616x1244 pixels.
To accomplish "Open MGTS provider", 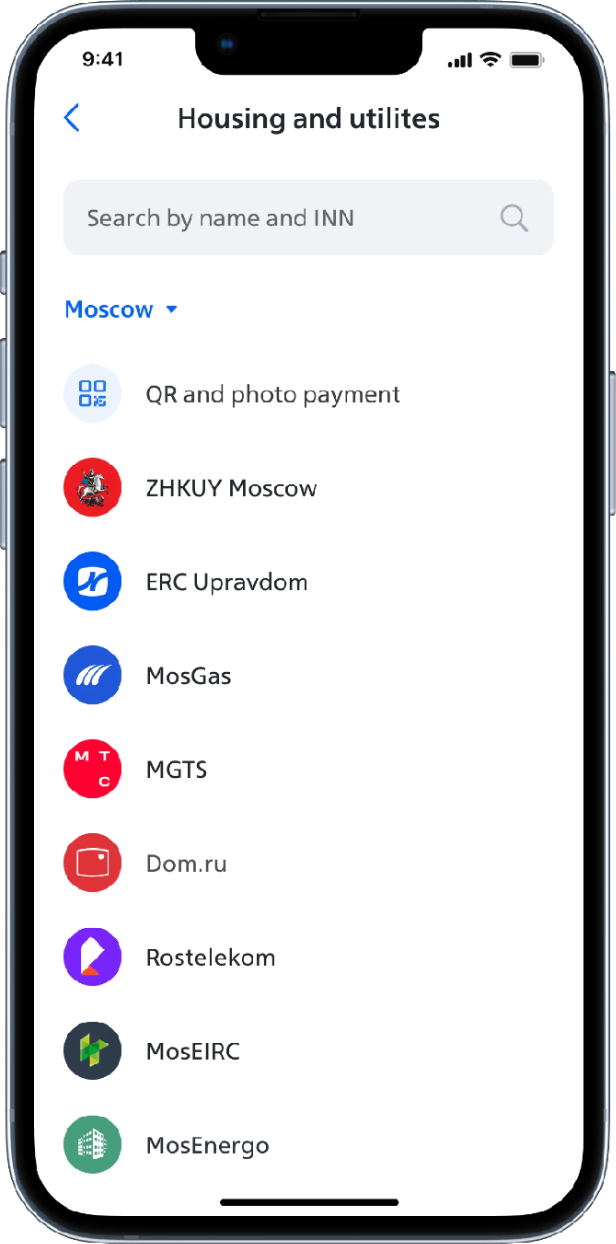I will pos(176,770).
